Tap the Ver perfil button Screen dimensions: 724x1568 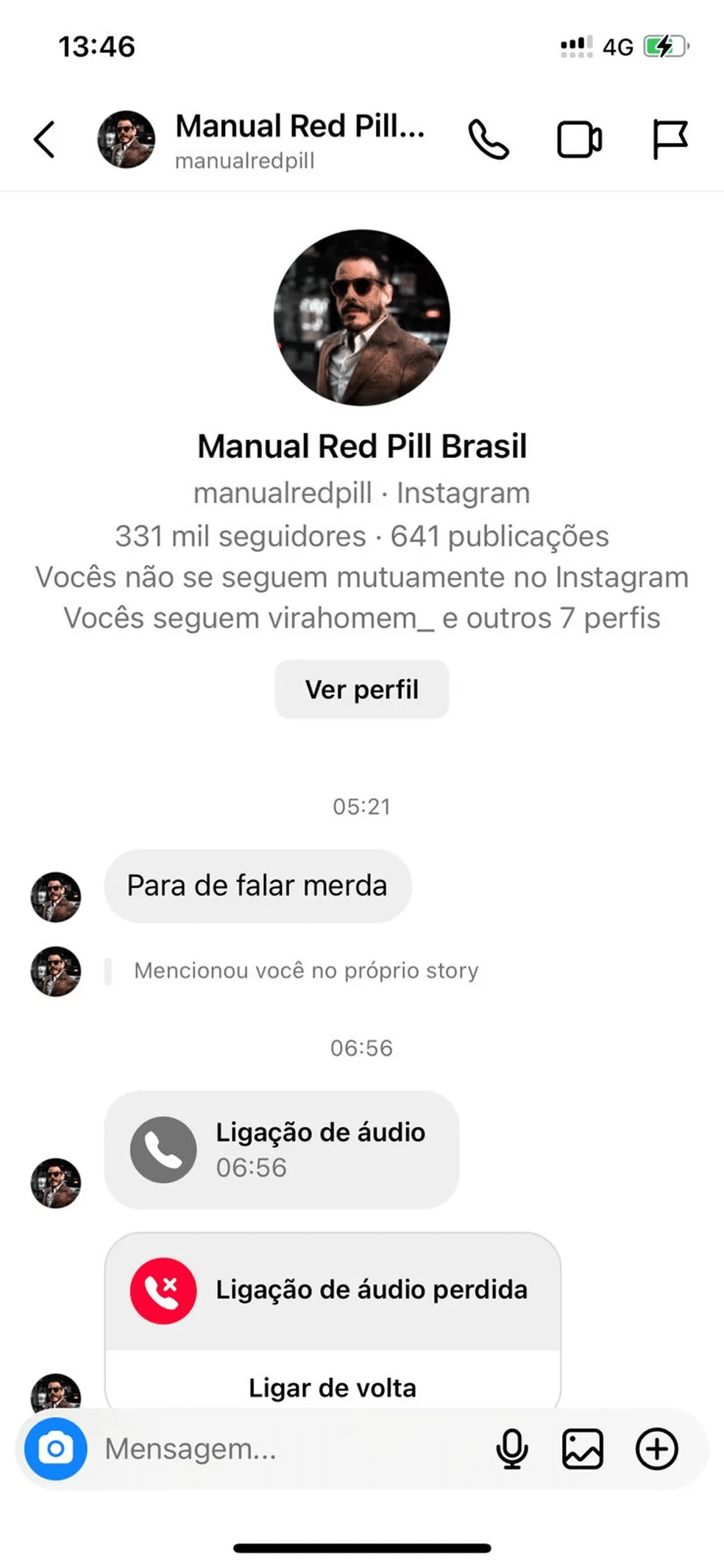[361, 689]
